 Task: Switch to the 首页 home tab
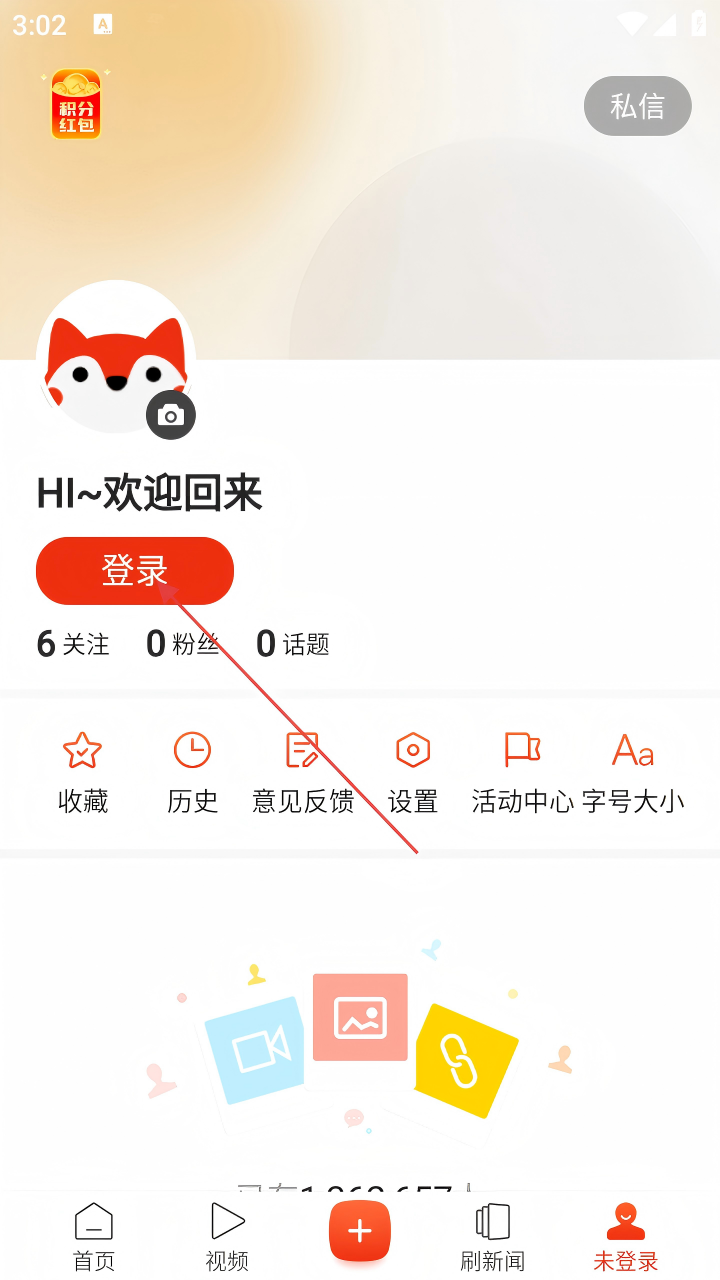coord(94,1236)
